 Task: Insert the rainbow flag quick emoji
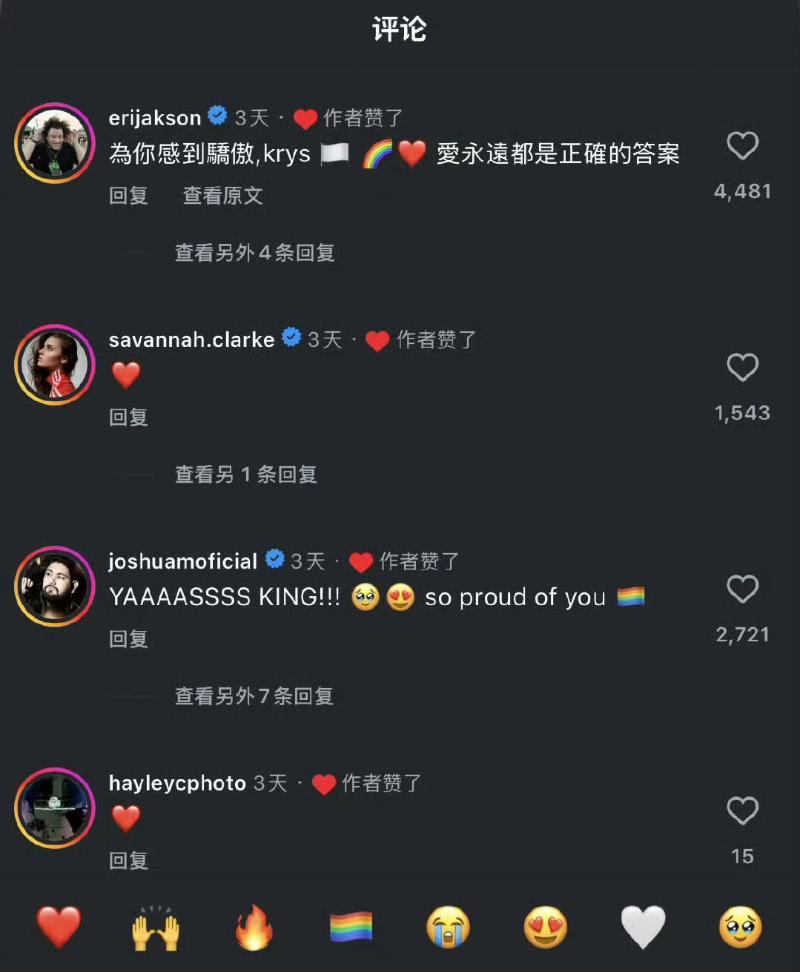coord(351,928)
